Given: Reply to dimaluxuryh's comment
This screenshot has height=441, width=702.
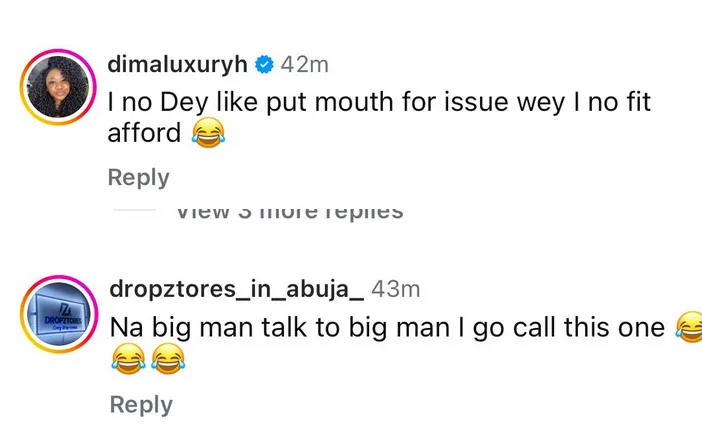Looking at the screenshot, I should (x=138, y=178).
